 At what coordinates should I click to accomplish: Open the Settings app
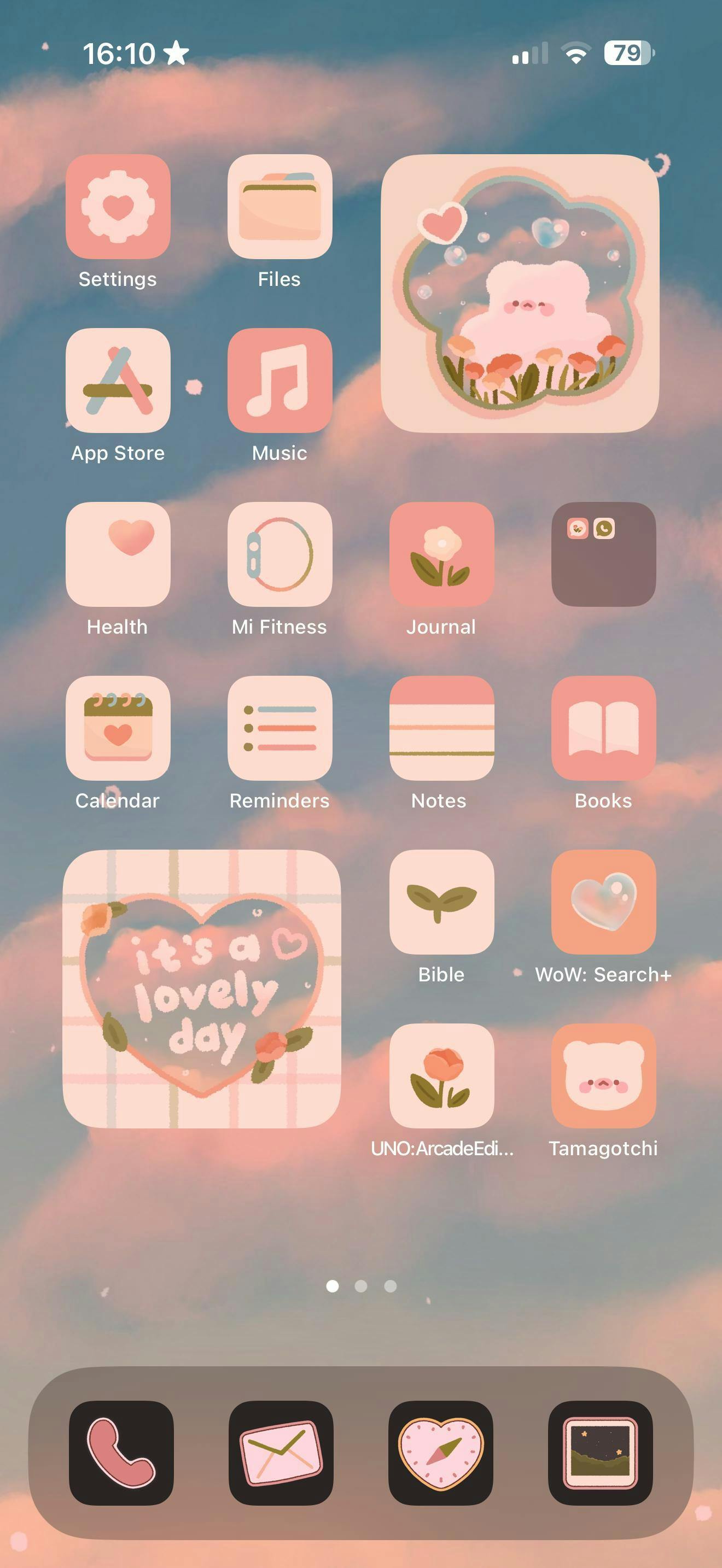tap(118, 207)
